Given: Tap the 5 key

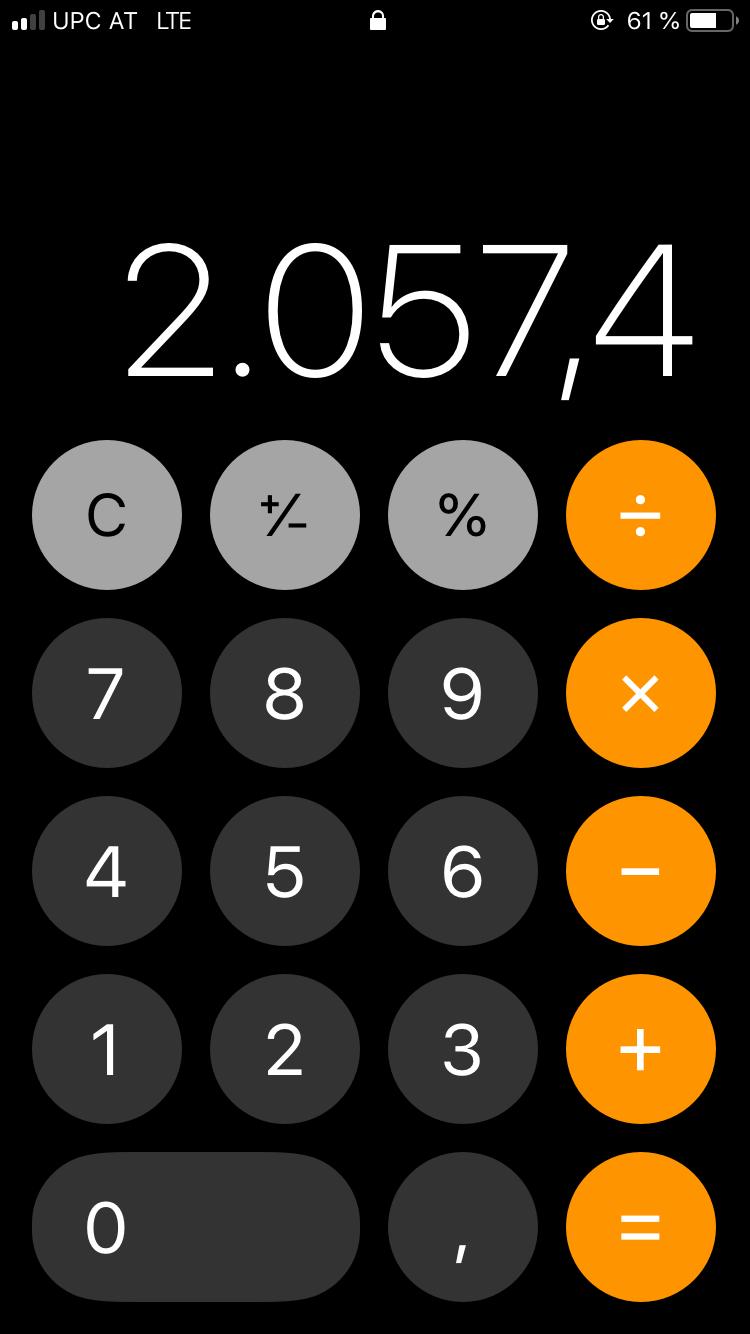Looking at the screenshot, I should click(285, 871).
